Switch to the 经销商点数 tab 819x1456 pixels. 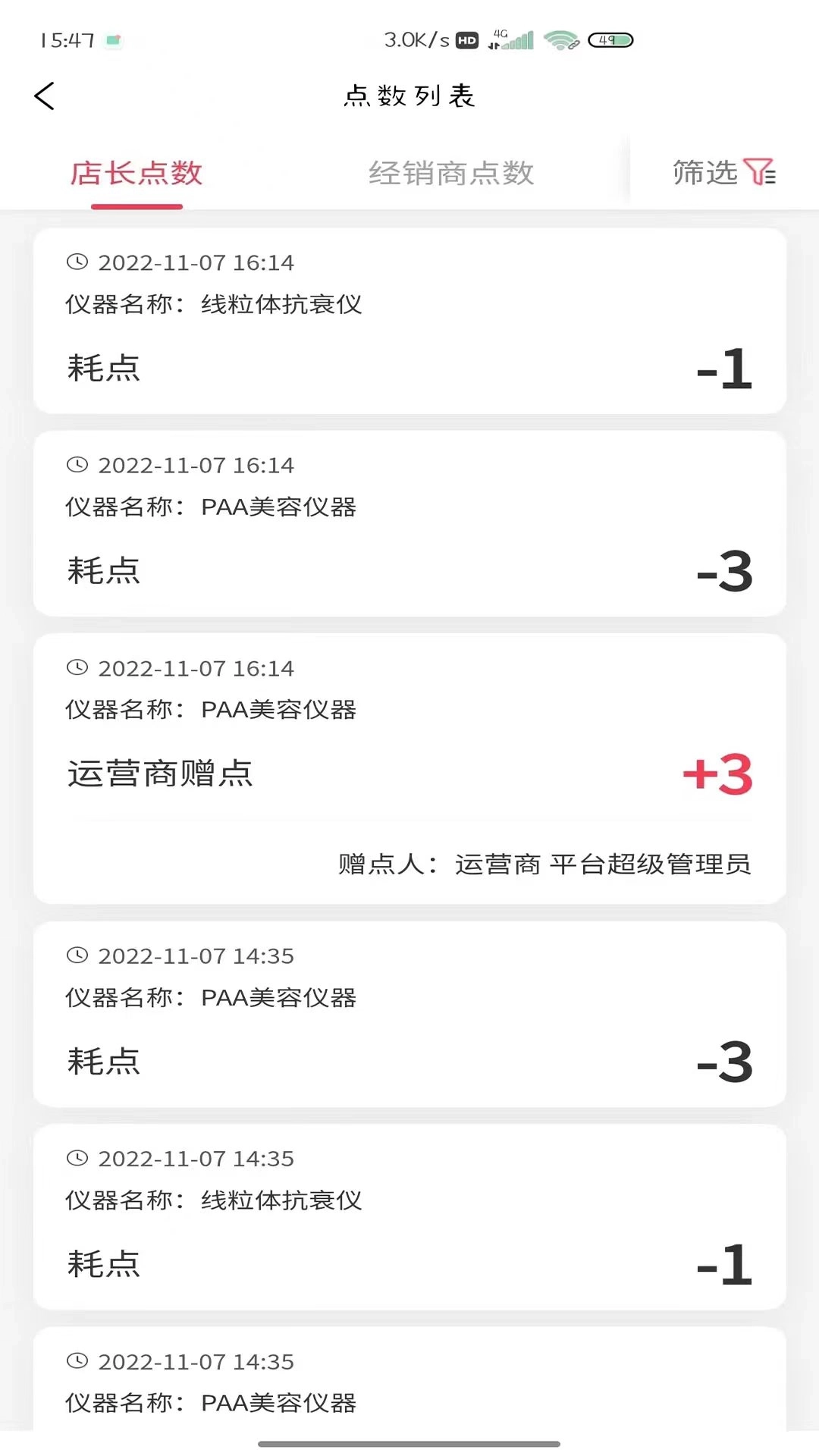click(452, 173)
